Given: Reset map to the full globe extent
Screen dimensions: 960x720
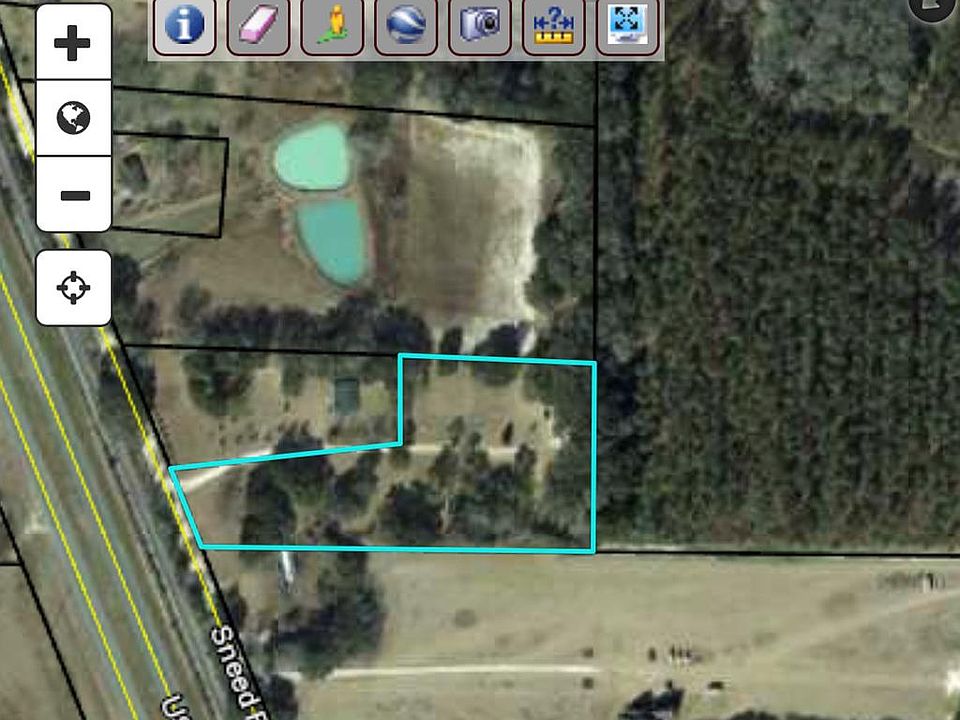Looking at the screenshot, I should pyautogui.click(x=73, y=119).
